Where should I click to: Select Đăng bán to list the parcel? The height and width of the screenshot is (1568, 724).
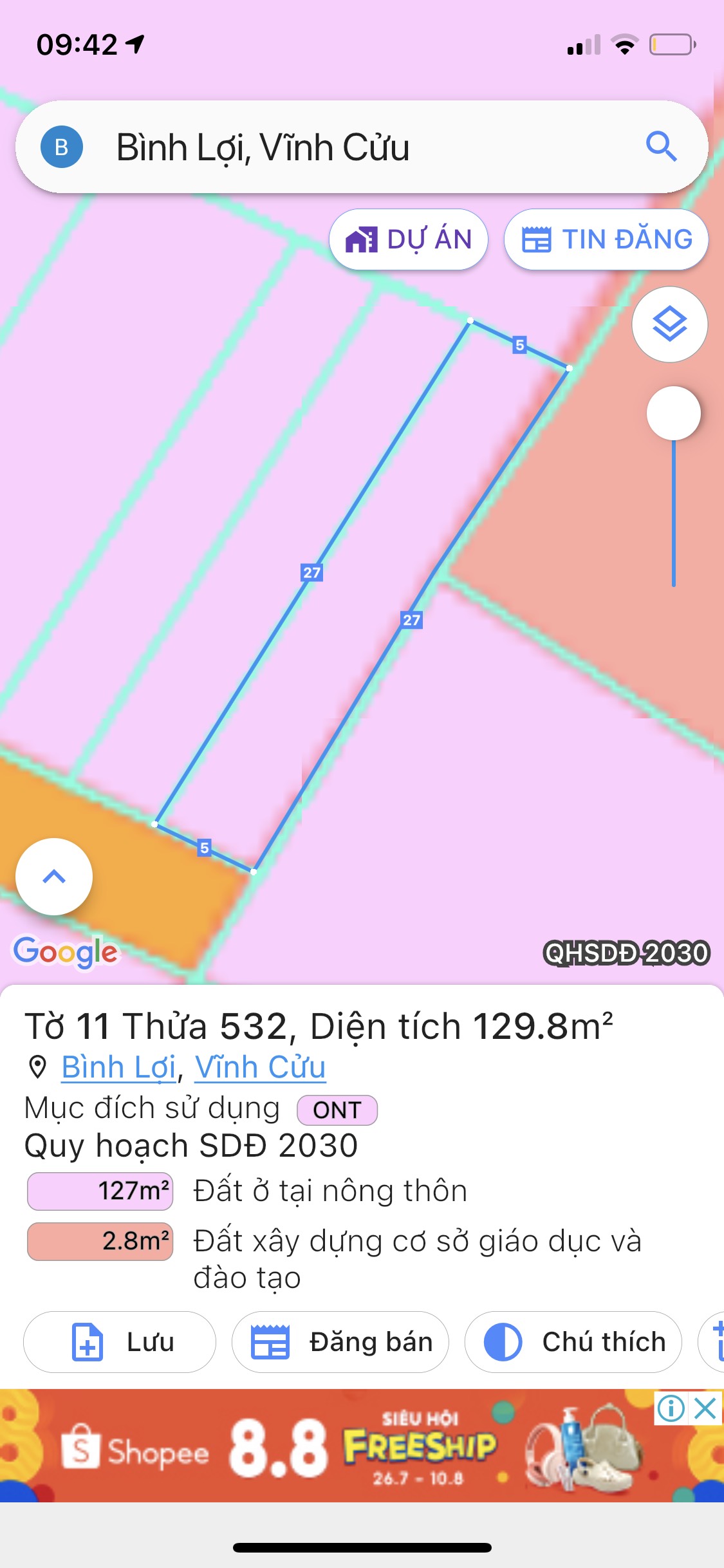(x=340, y=1342)
